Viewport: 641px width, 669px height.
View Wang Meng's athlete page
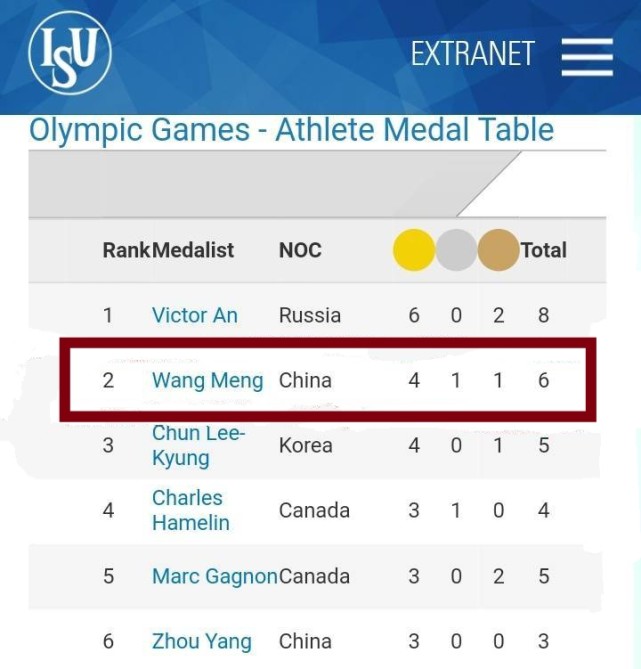point(207,381)
